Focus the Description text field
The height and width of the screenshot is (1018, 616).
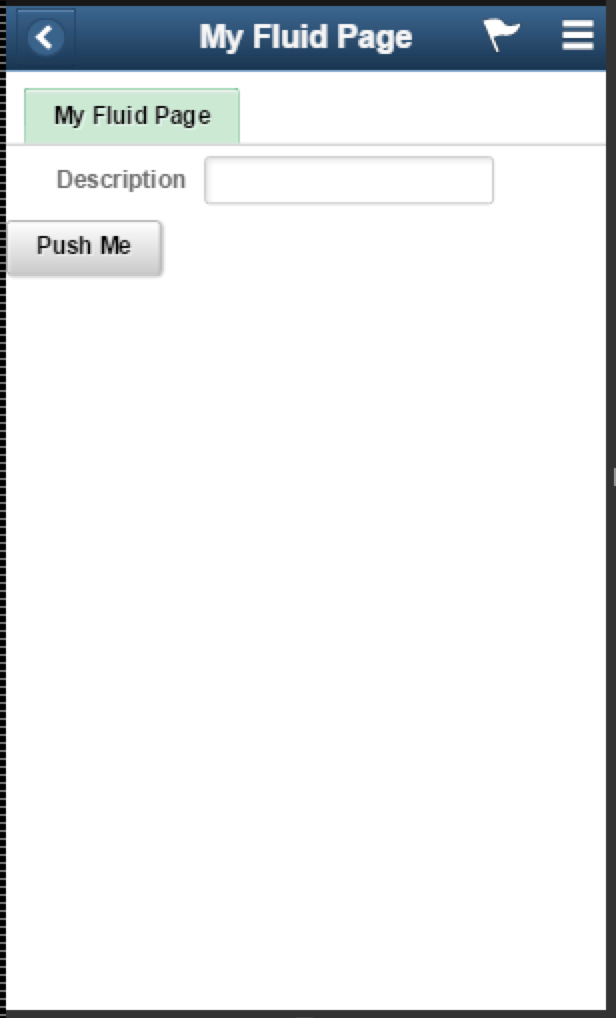349,180
